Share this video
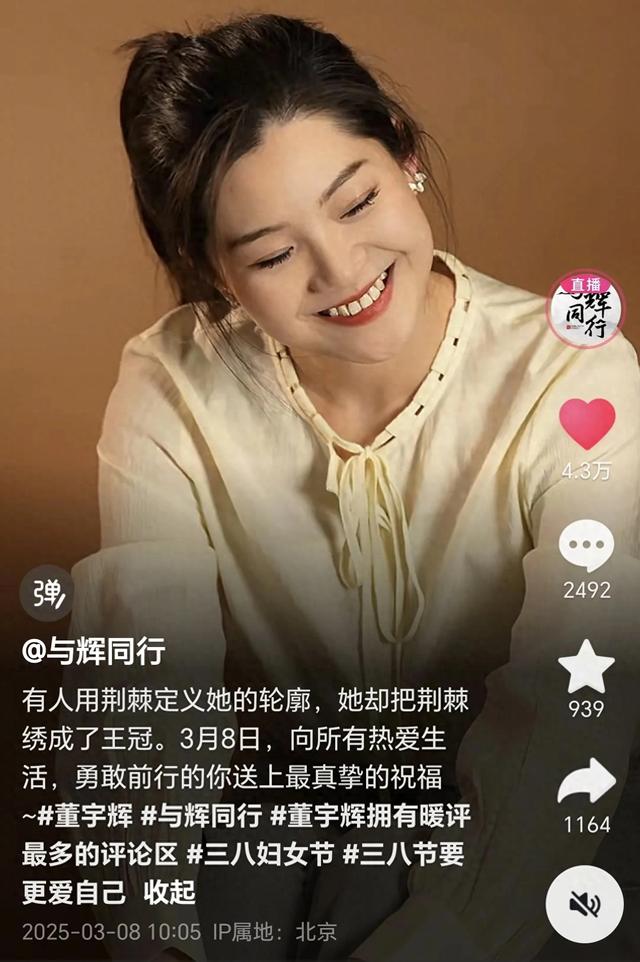Image resolution: width=640 pixels, height=962 pixels. point(586,781)
